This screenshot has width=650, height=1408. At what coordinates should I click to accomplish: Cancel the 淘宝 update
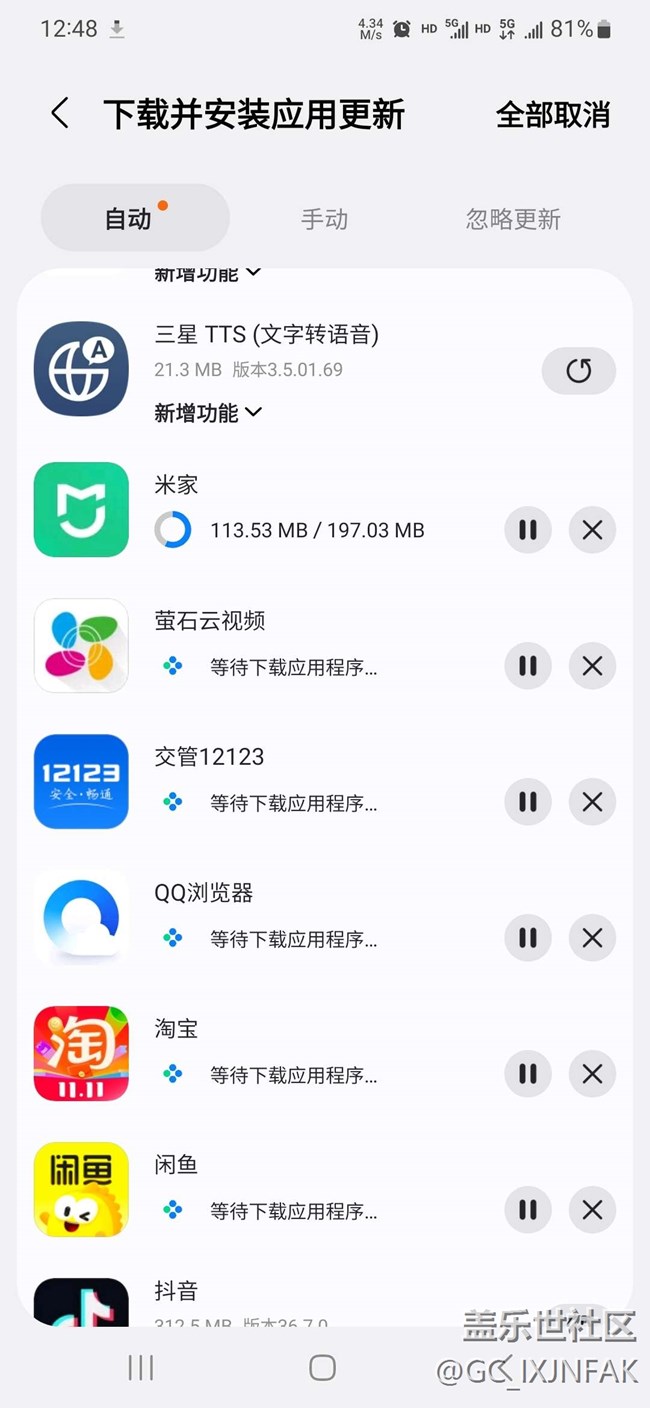(592, 1074)
